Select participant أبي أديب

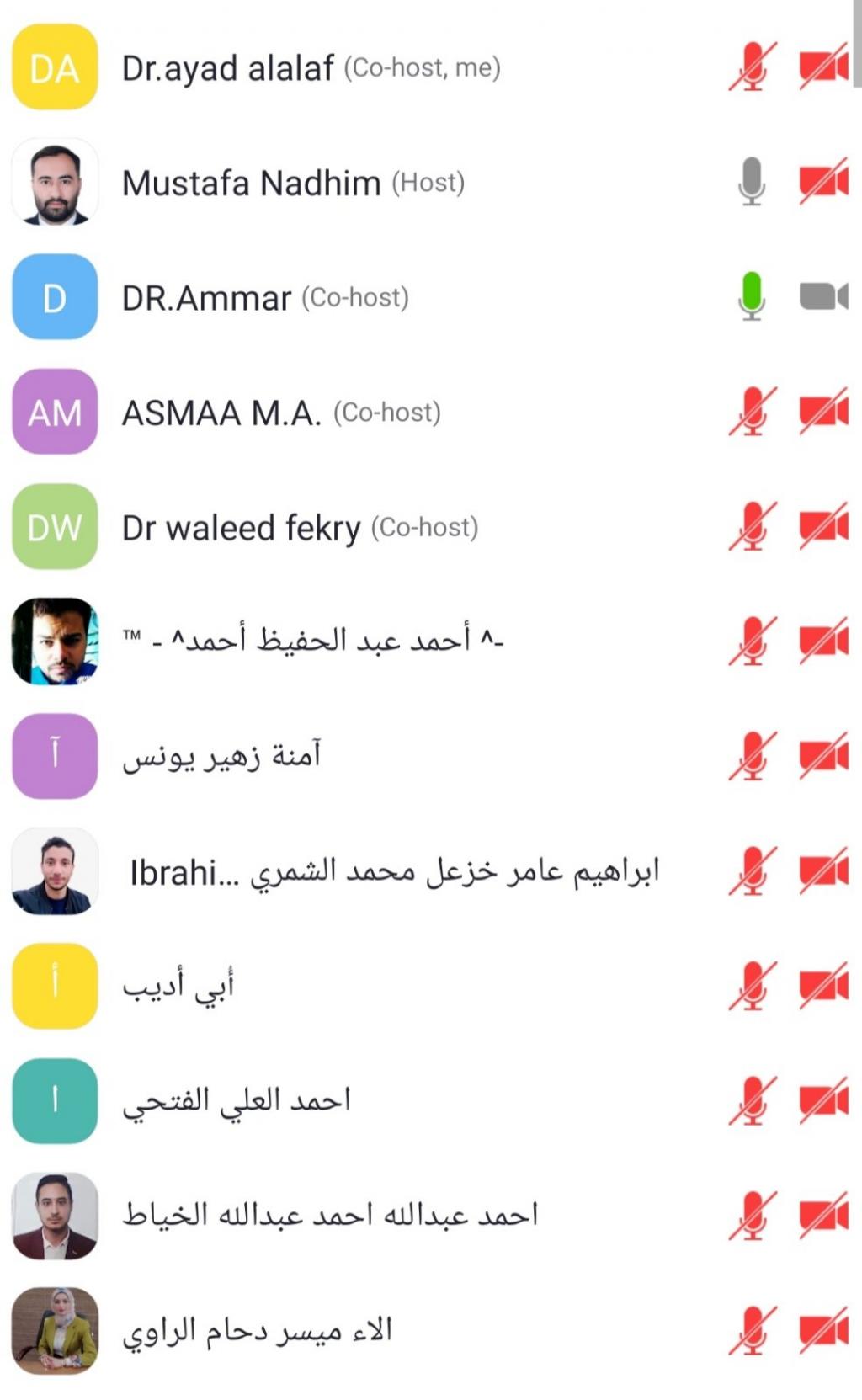click(178, 987)
